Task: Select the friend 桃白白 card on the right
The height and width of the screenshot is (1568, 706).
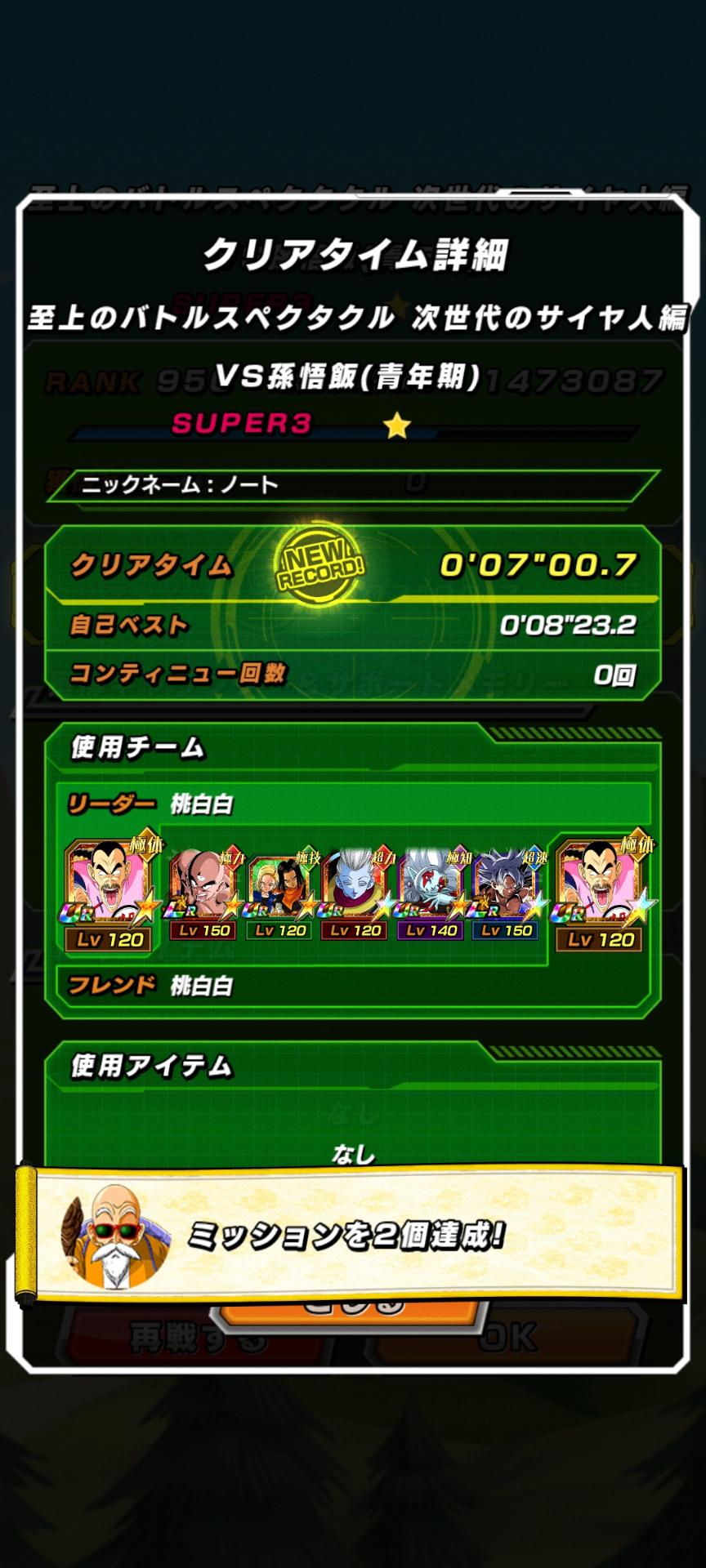Action: click(601, 895)
